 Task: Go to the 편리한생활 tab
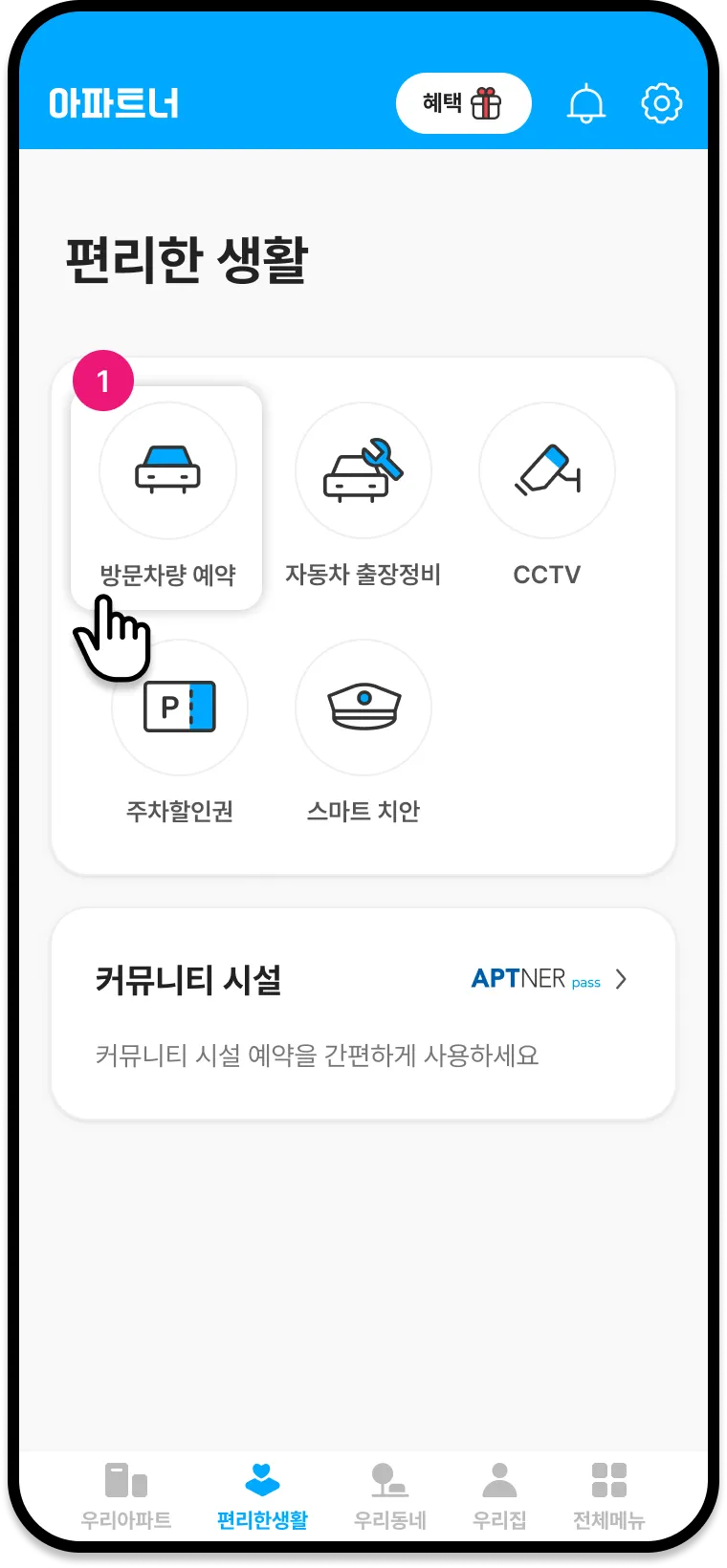(x=262, y=1495)
